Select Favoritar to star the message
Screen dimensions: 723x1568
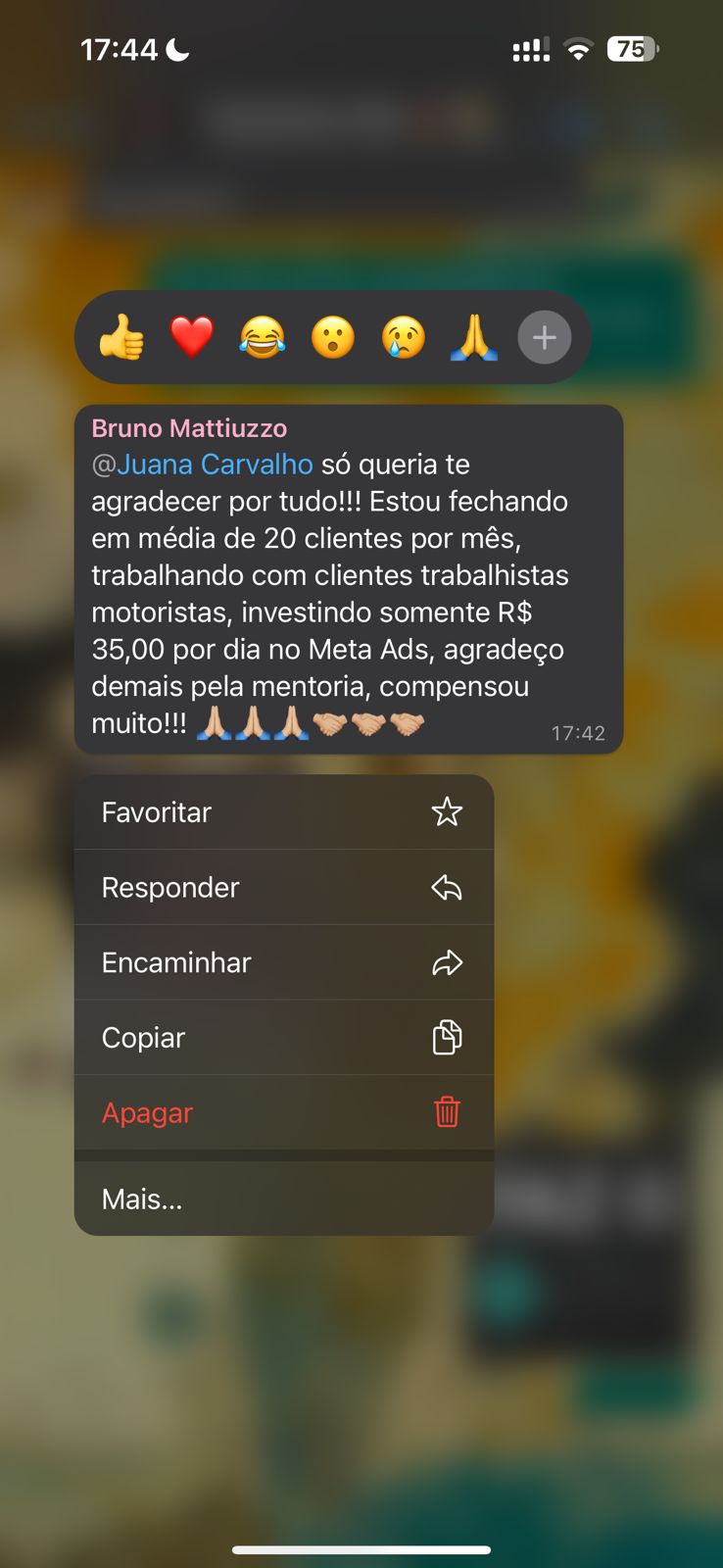[x=284, y=812]
